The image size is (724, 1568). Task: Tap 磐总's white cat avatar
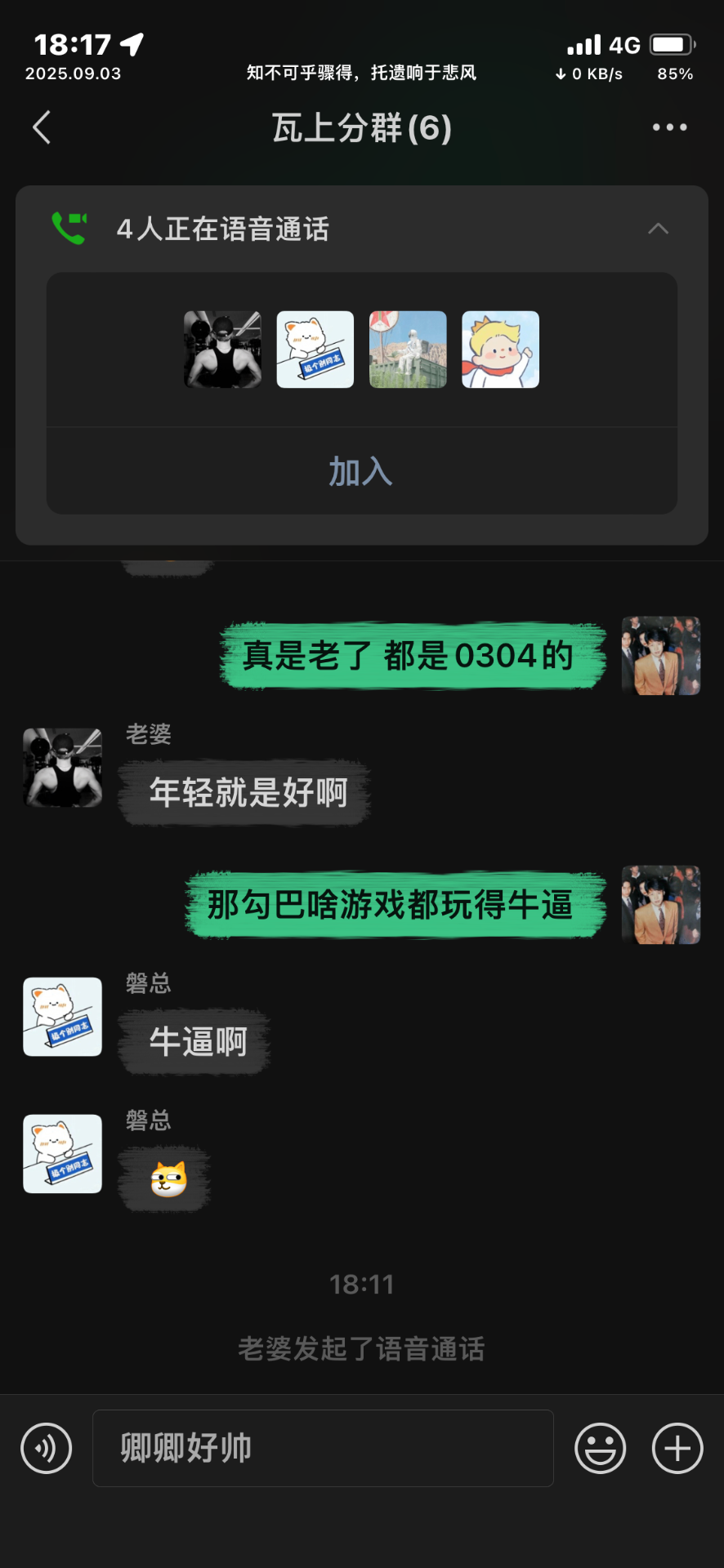pos(62,1017)
